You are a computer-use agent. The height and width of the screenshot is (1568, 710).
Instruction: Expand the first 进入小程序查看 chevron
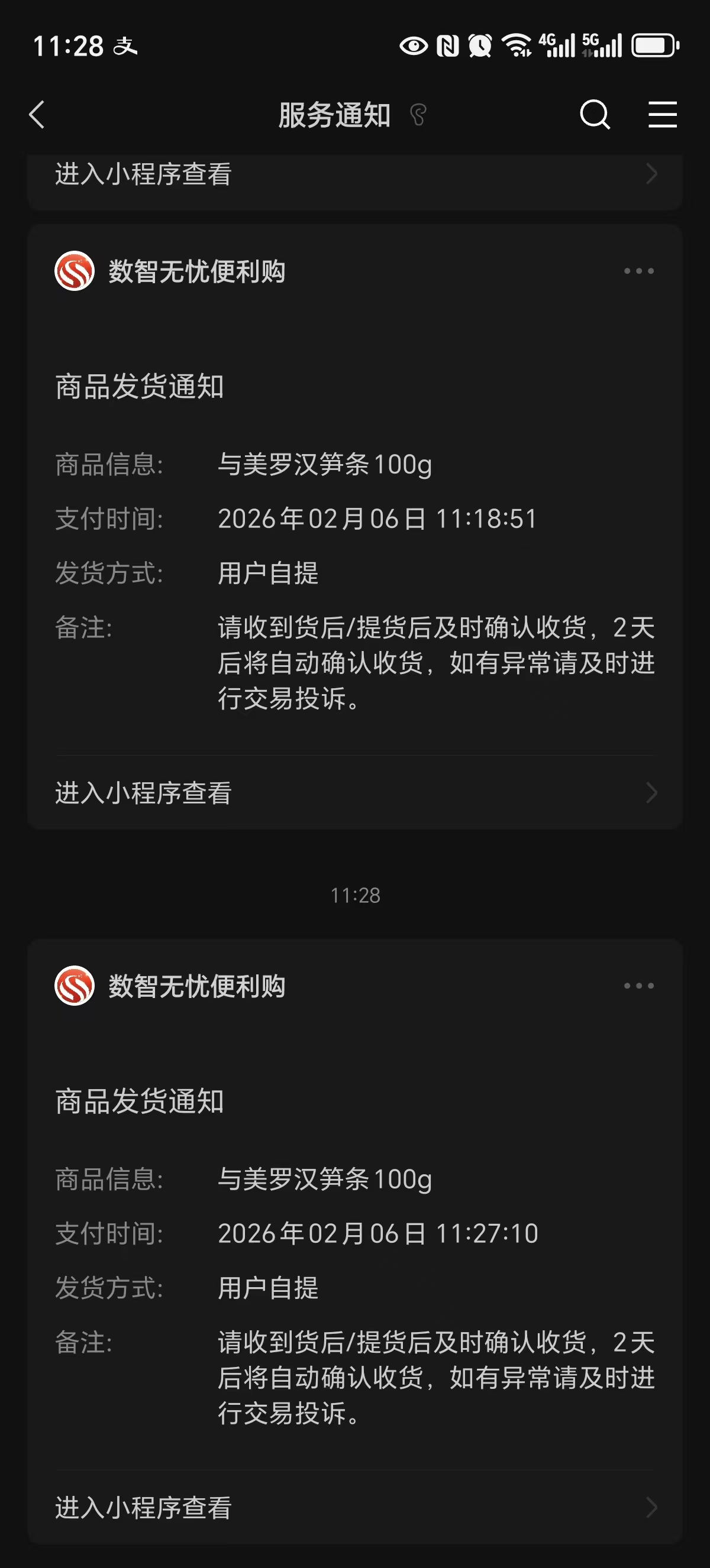coord(651,174)
